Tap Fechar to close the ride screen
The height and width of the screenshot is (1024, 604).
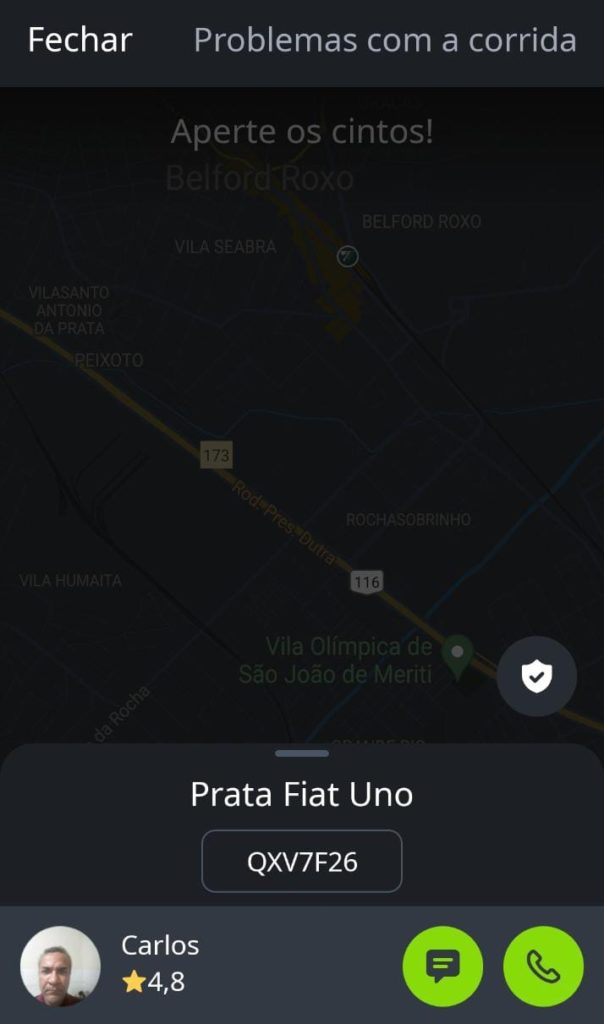(80, 40)
